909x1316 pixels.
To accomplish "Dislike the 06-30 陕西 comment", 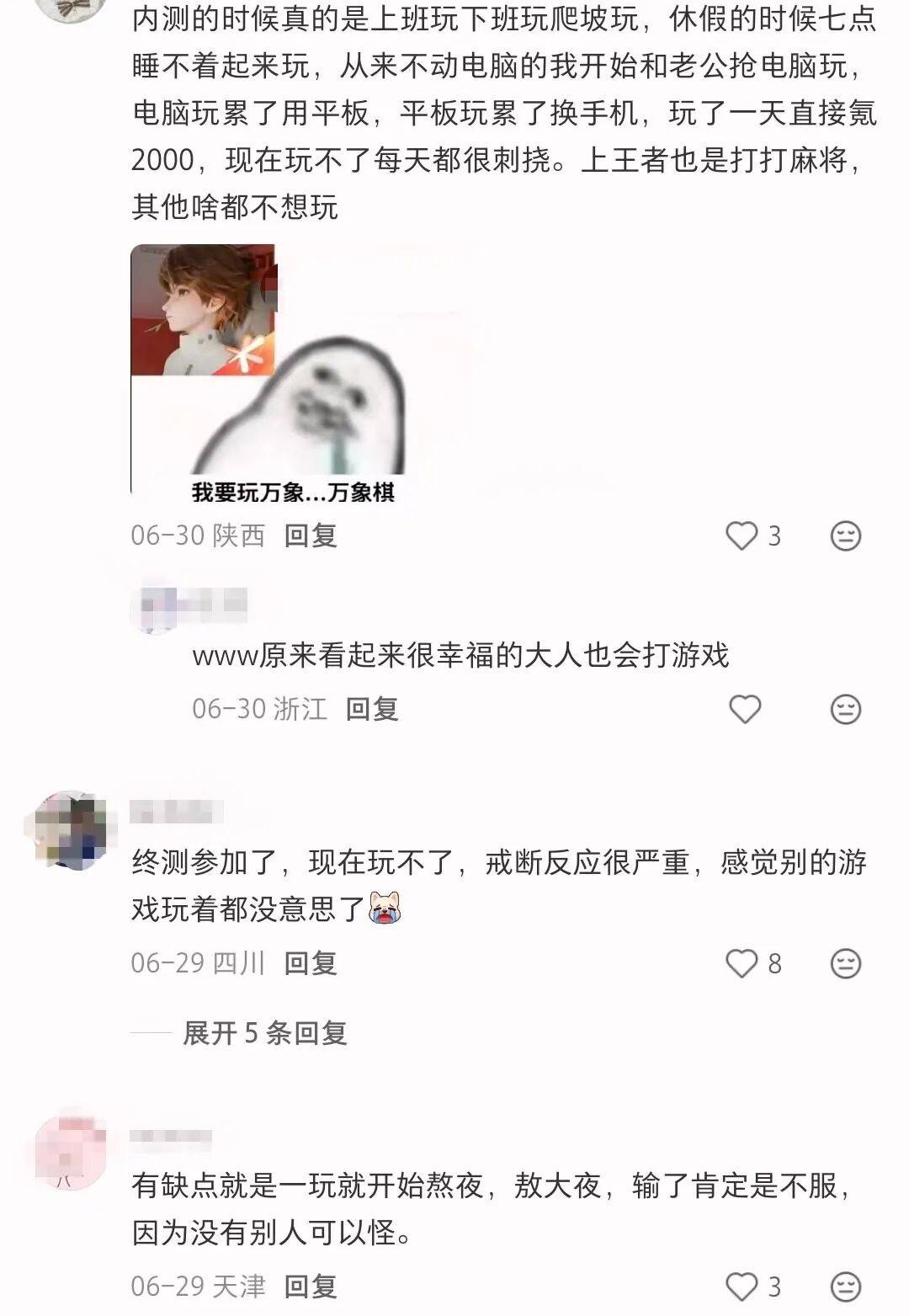I will (845, 535).
